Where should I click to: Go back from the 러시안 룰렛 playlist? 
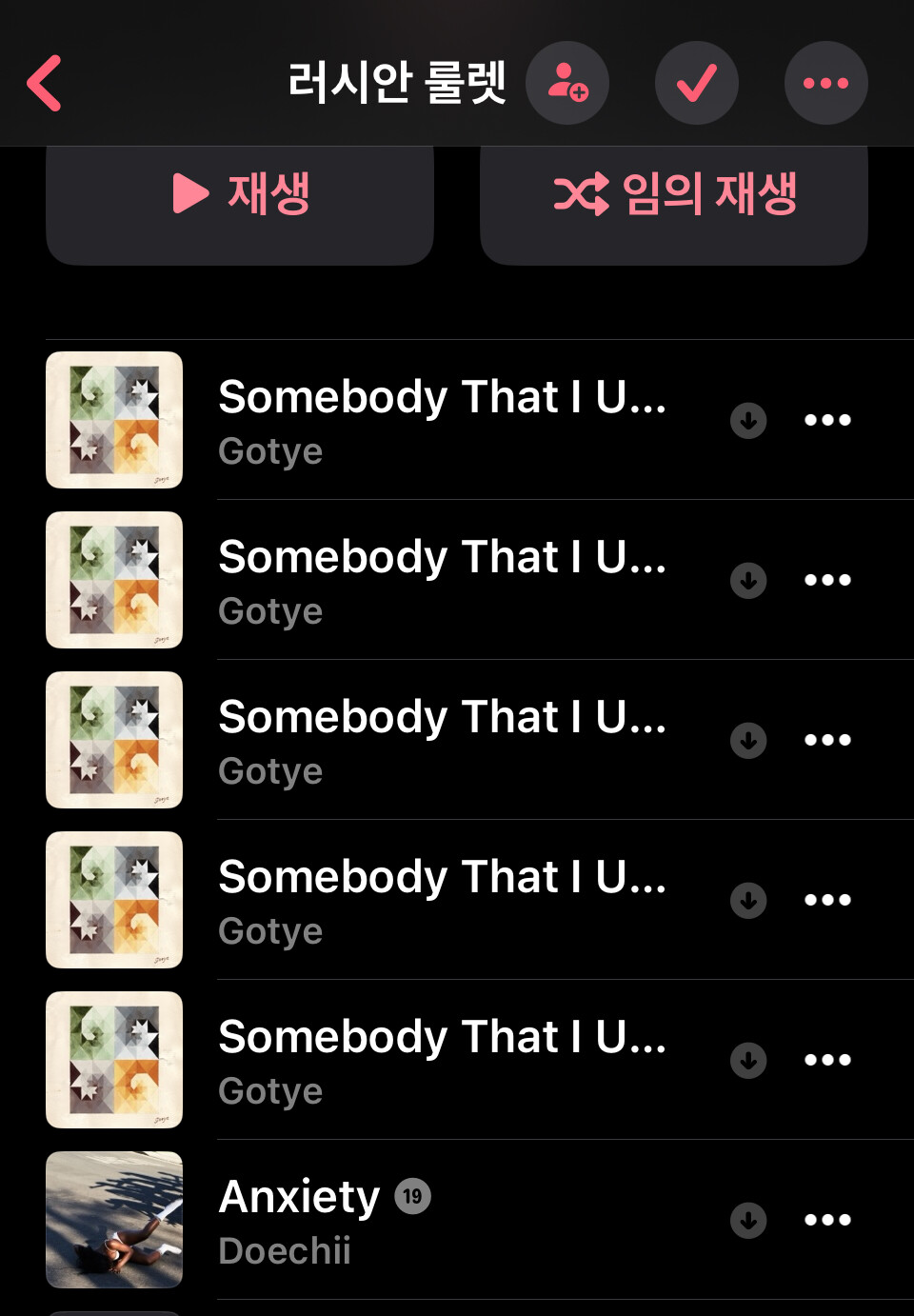pos(45,84)
